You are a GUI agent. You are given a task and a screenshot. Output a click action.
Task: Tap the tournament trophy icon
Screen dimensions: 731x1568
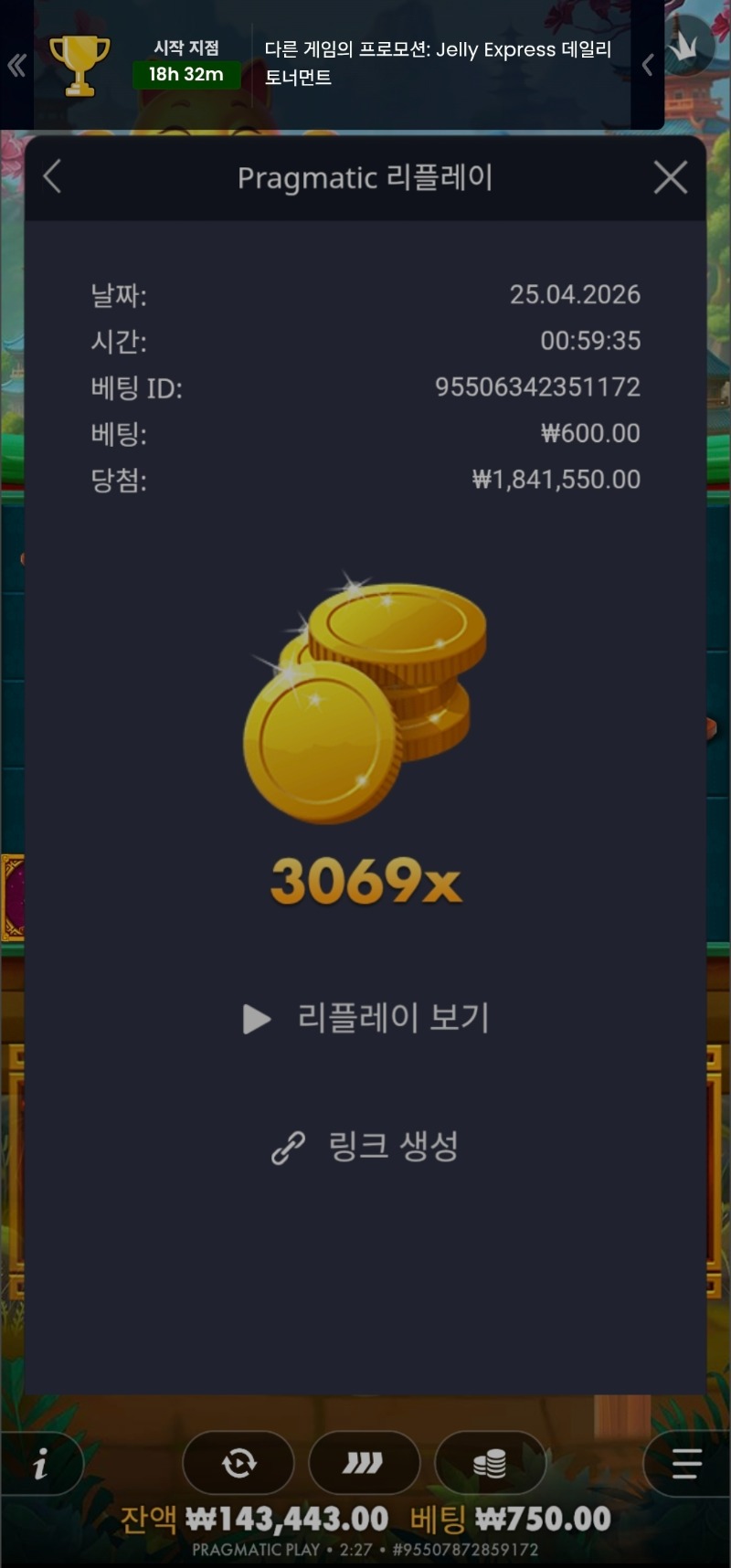pyautogui.click(x=79, y=64)
